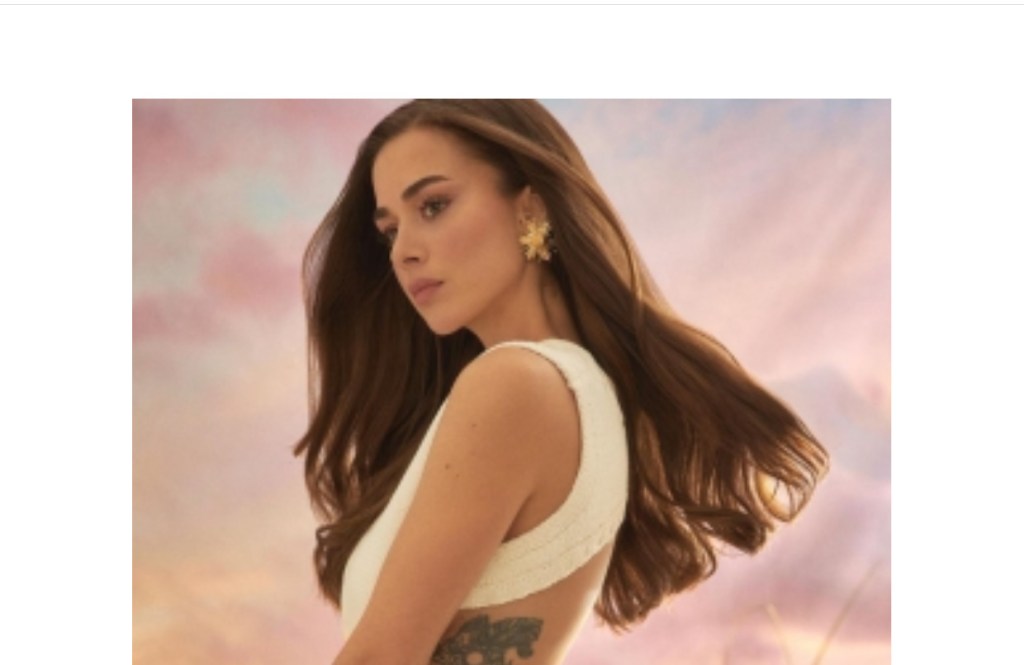
Task: Open the photo of the woman in white
Action: pyautogui.click(x=511, y=381)
